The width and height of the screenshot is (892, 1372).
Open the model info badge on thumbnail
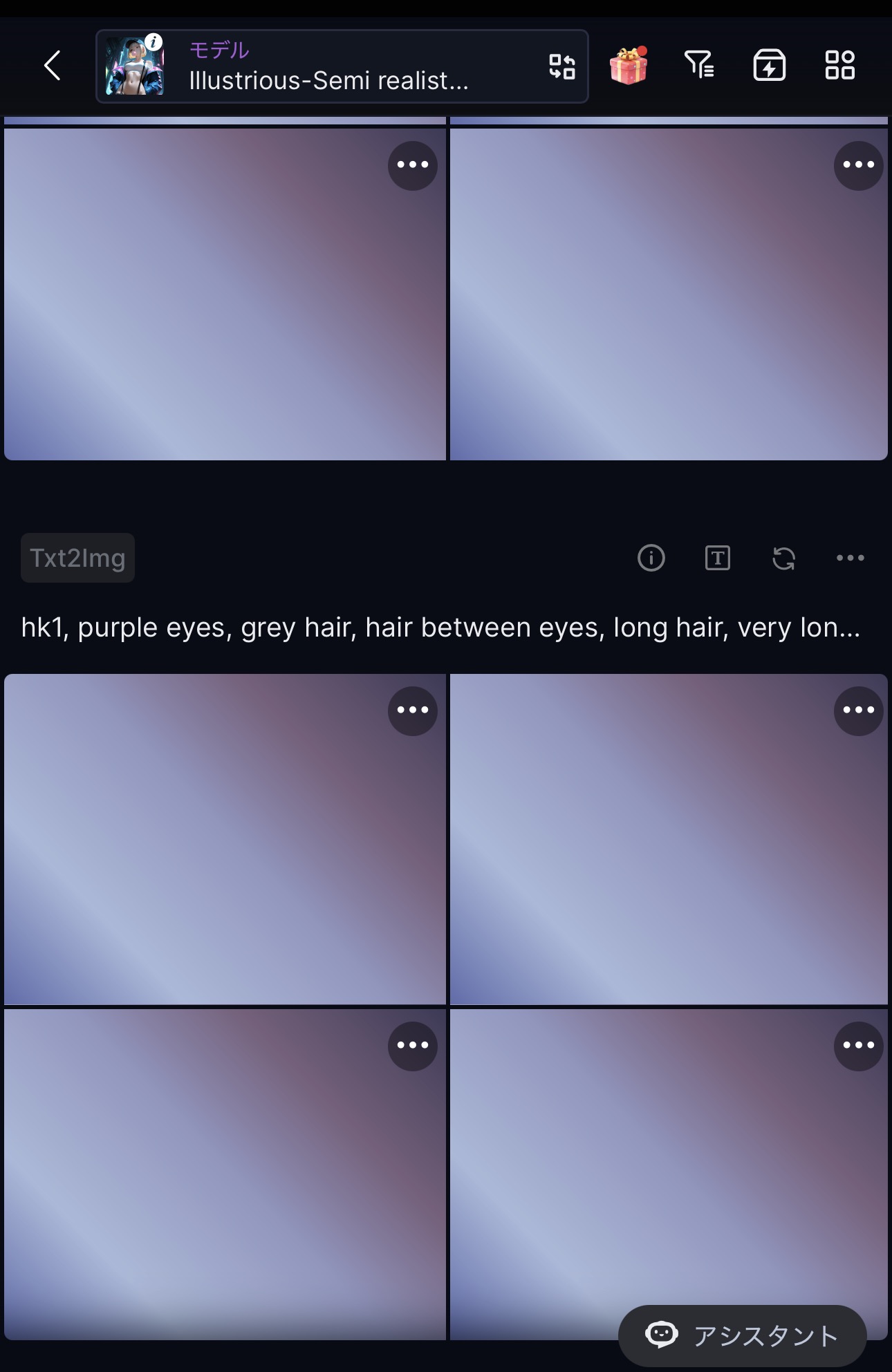pyautogui.click(x=154, y=41)
